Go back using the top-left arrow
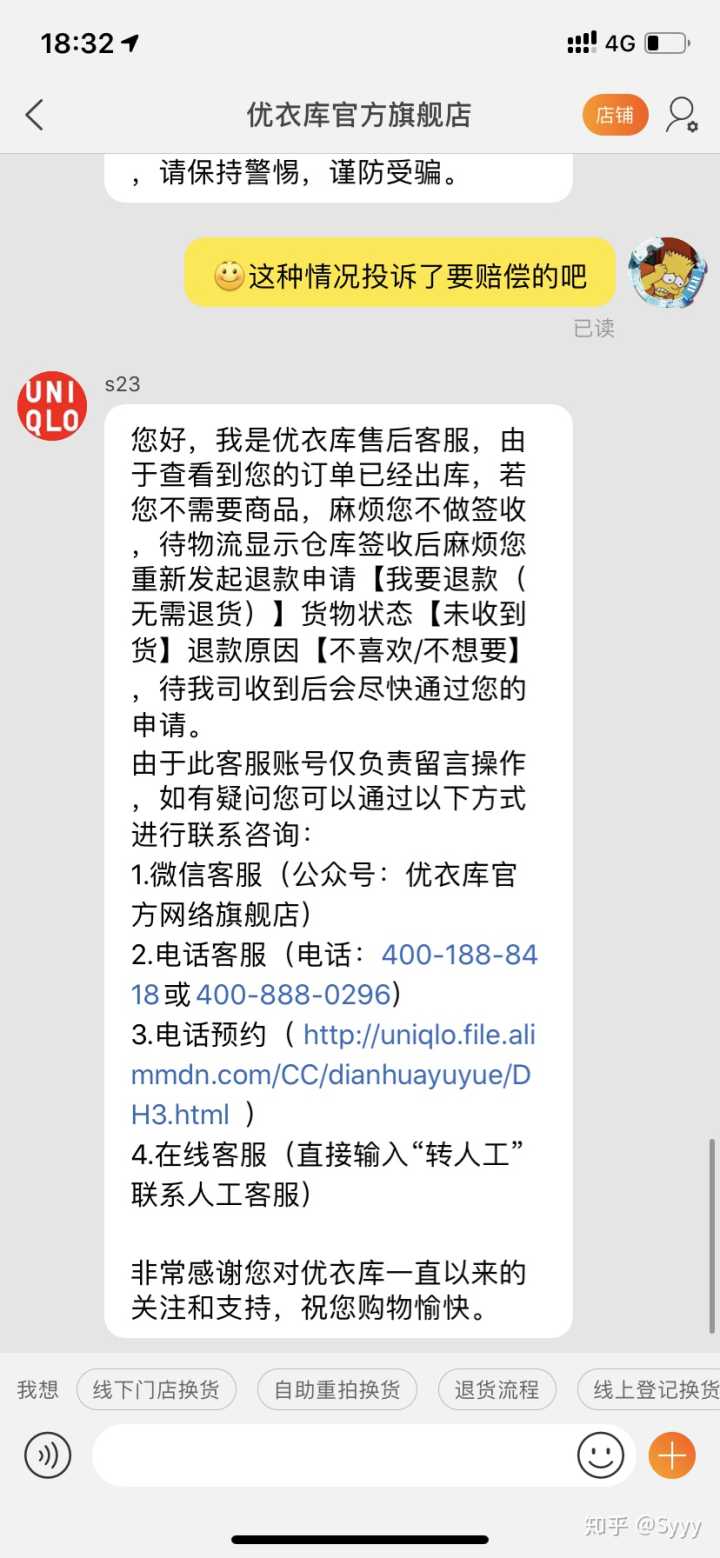This screenshot has width=720, height=1558. click(35, 115)
